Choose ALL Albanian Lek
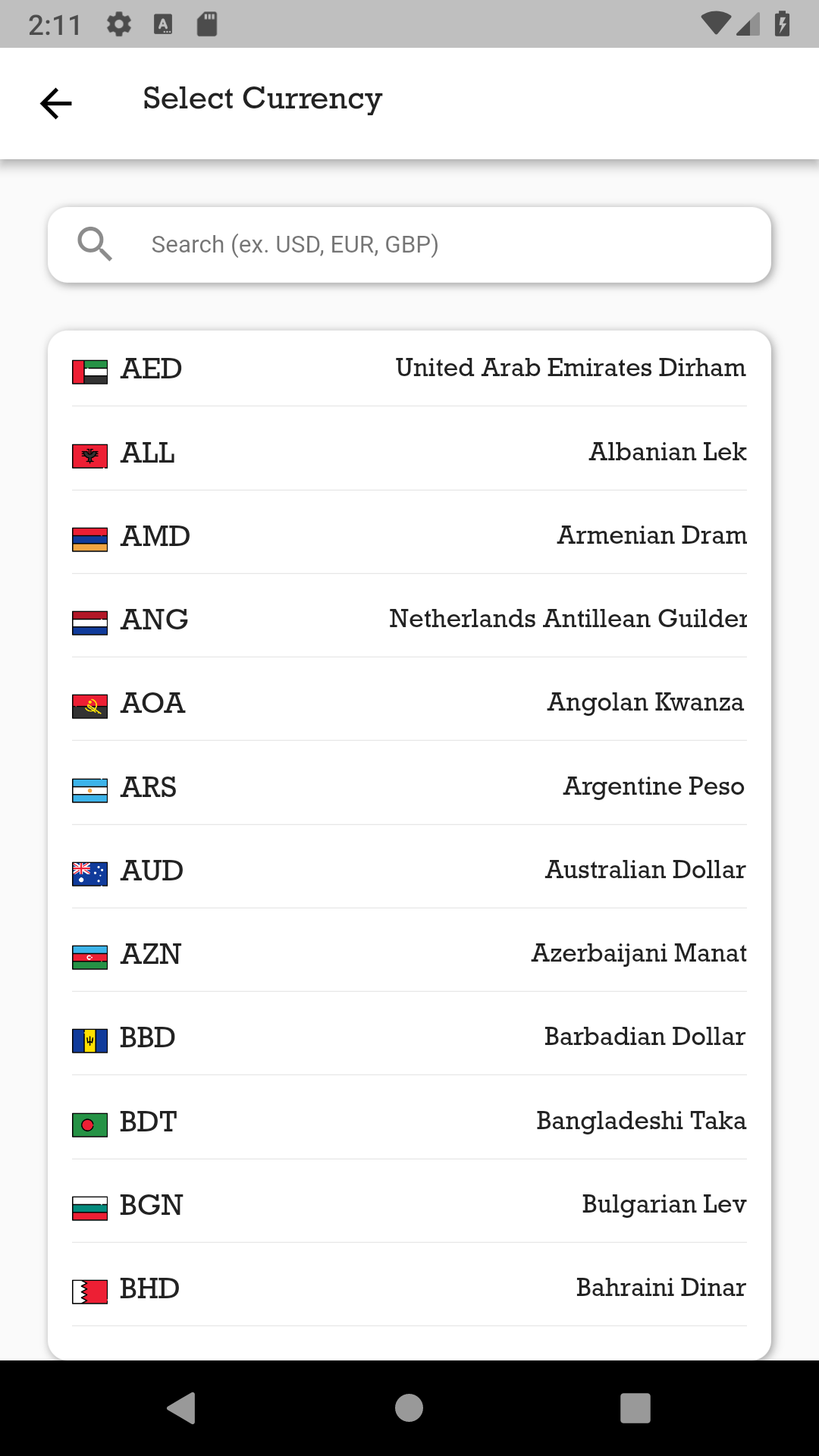 point(409,453)
